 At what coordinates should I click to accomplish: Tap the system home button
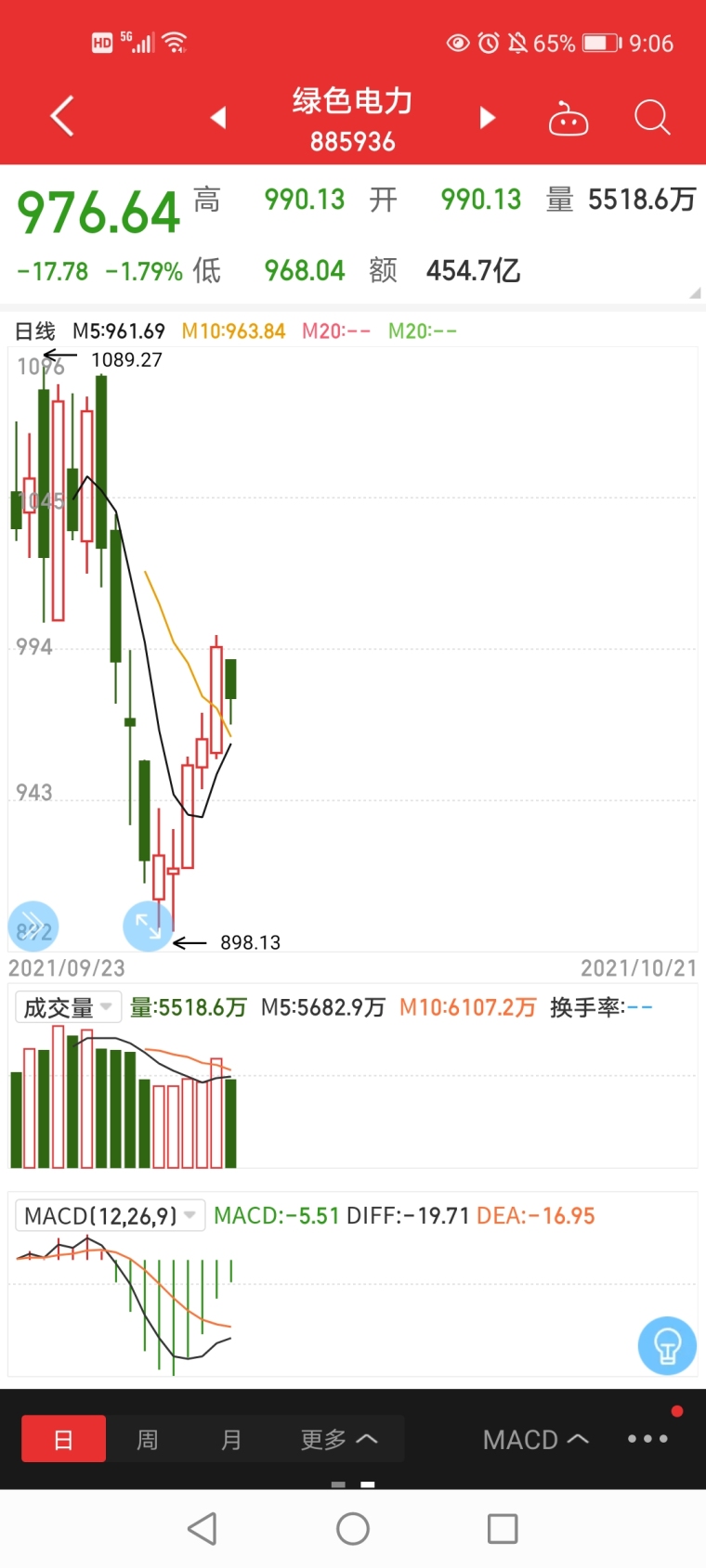coord(353,1528)
